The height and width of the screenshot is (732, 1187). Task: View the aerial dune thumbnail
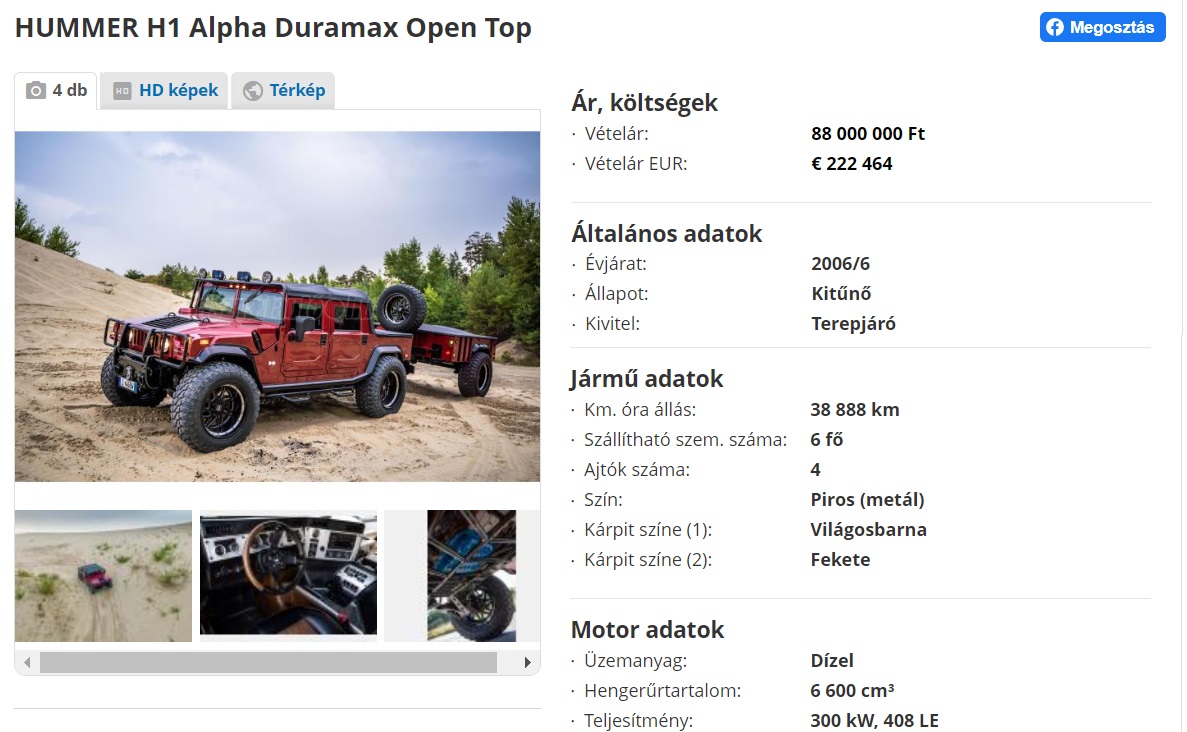pyautogui.click(x=103, y=575)
